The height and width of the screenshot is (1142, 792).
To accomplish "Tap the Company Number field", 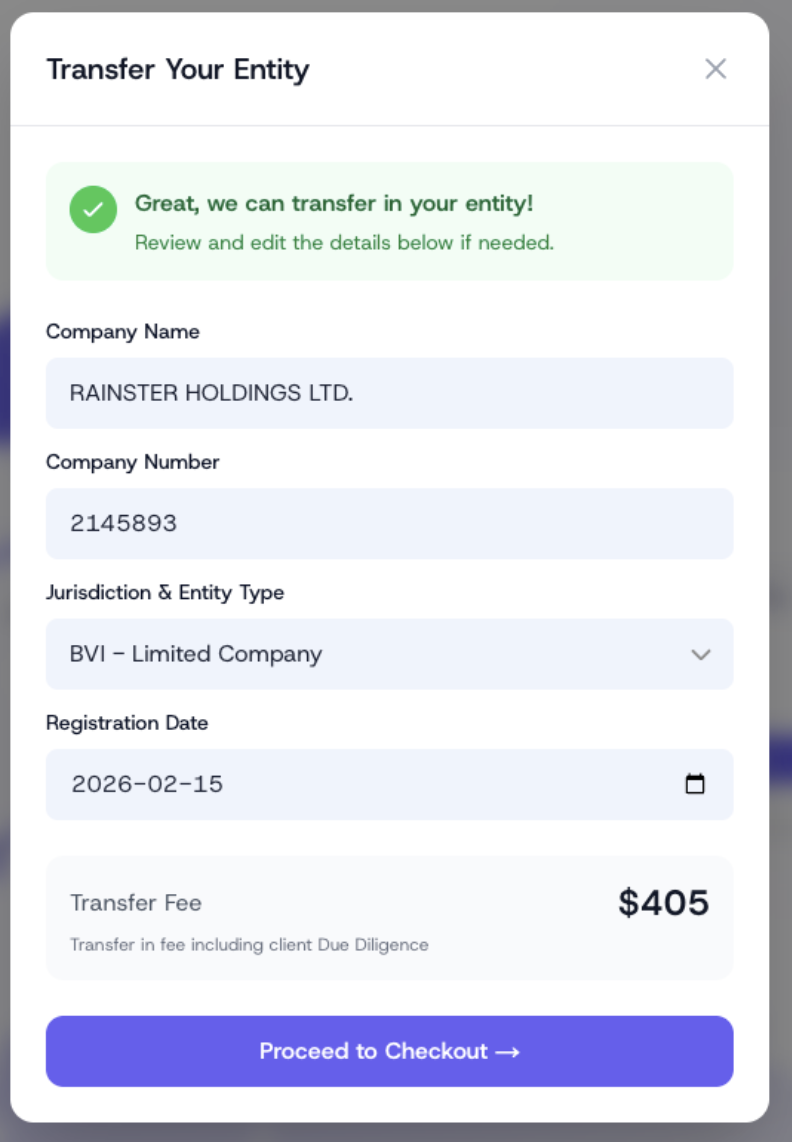I will coord(389,523).
